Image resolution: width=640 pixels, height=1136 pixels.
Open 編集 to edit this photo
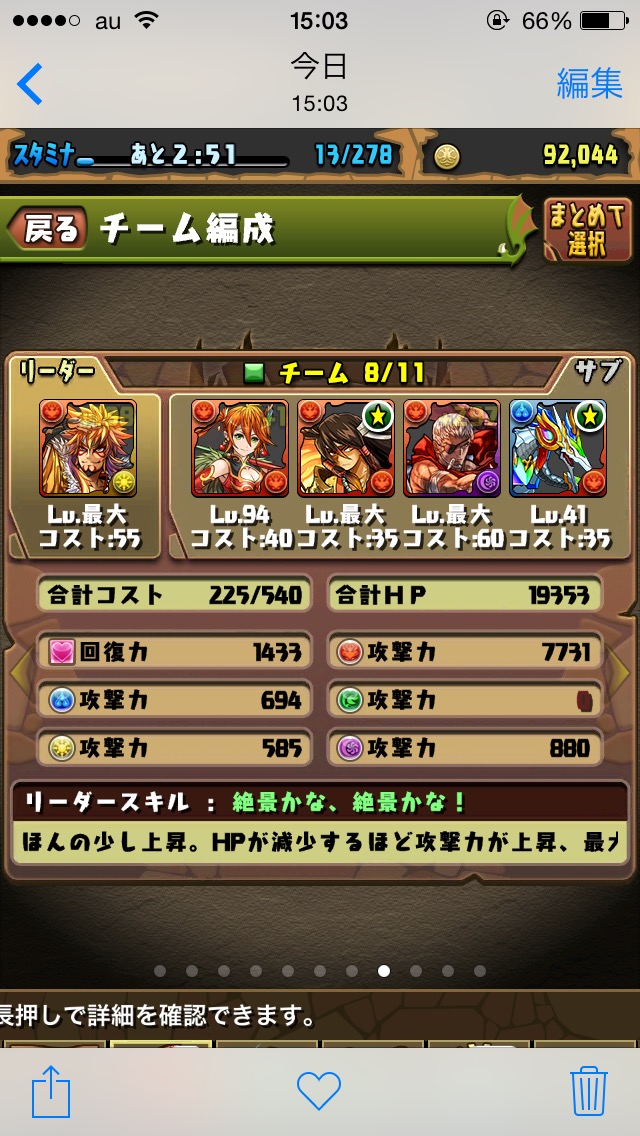(x=589, y=83)
